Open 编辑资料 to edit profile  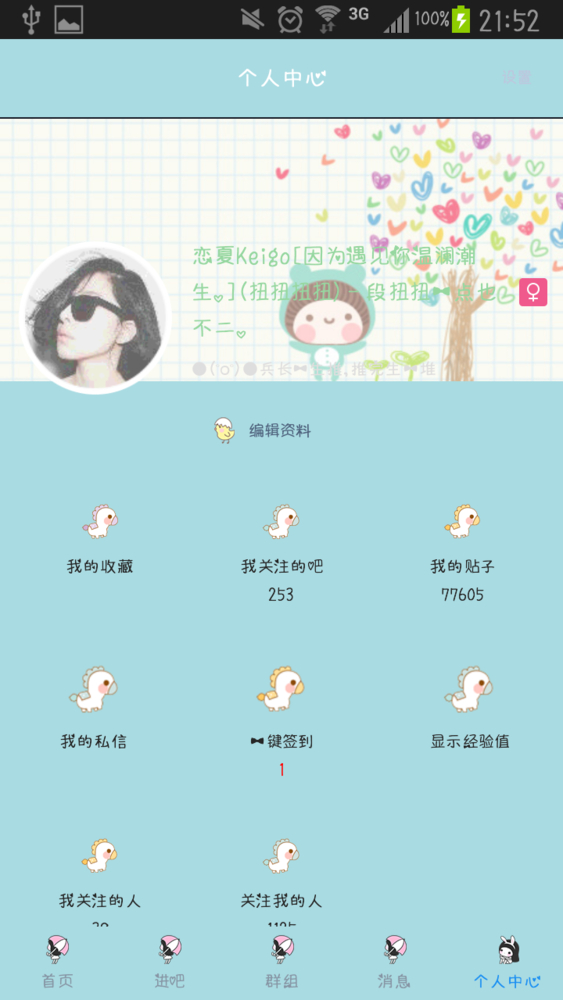tap(263, 431)
